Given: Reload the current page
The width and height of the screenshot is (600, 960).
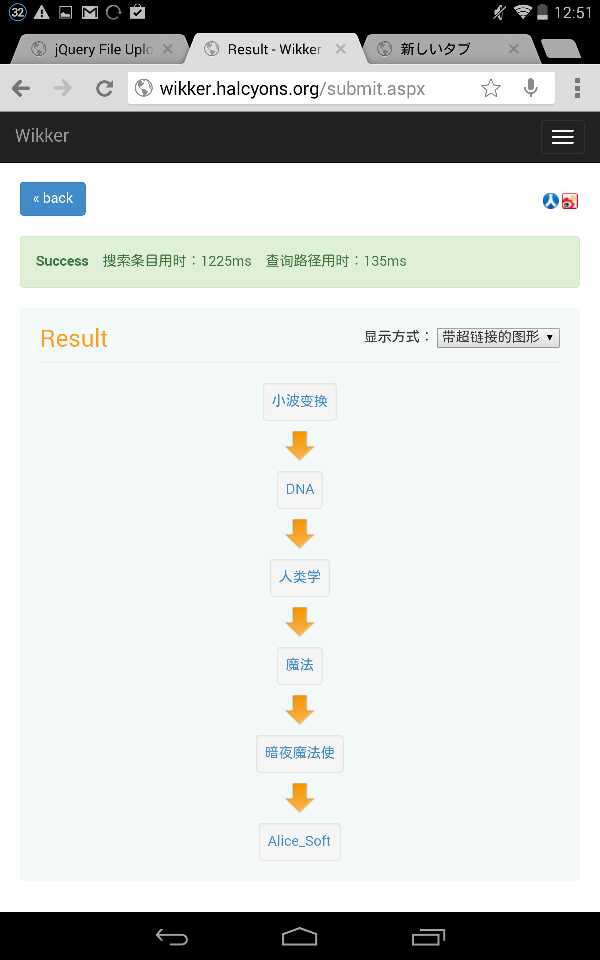Looking at the screenshot, I should [x=105, y=89].
